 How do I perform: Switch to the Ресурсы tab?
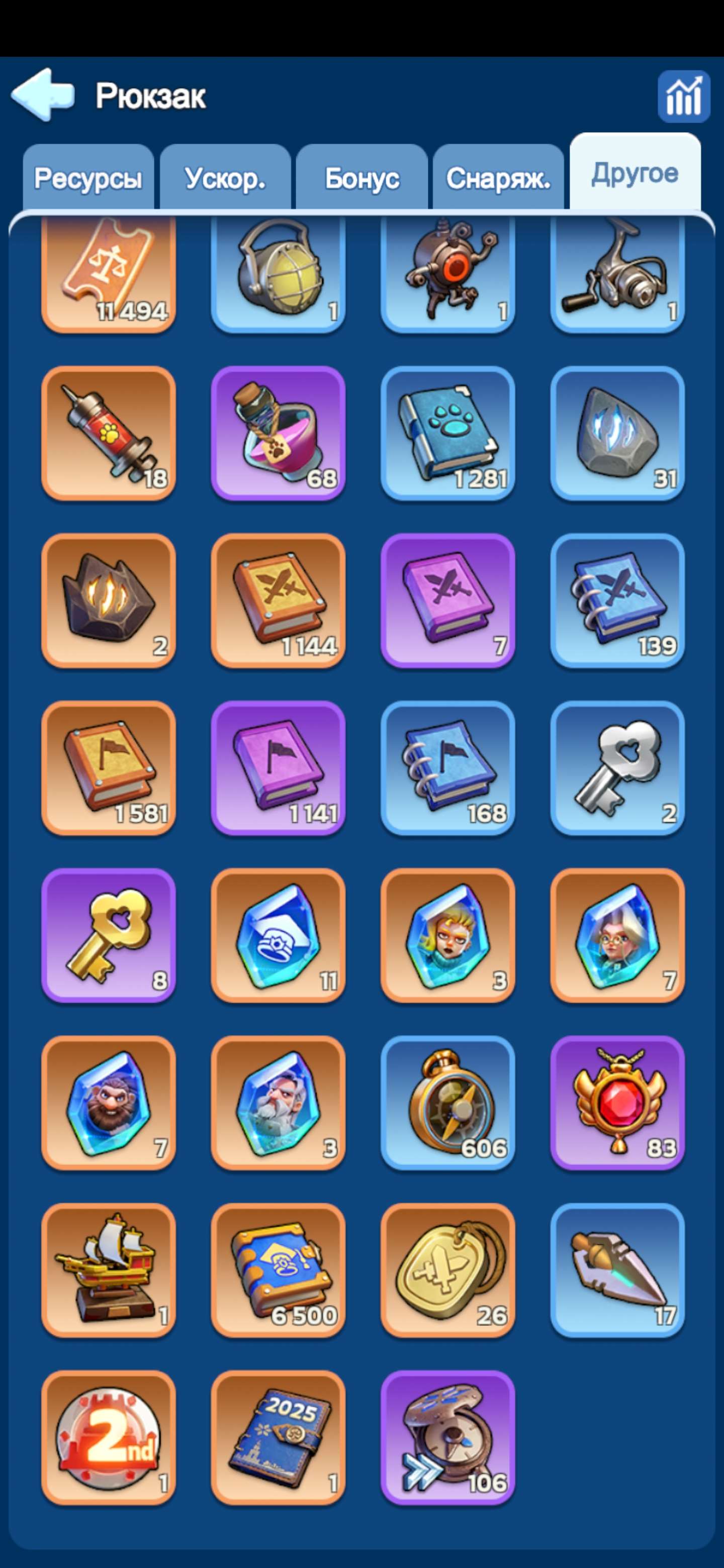coord(88,178)
